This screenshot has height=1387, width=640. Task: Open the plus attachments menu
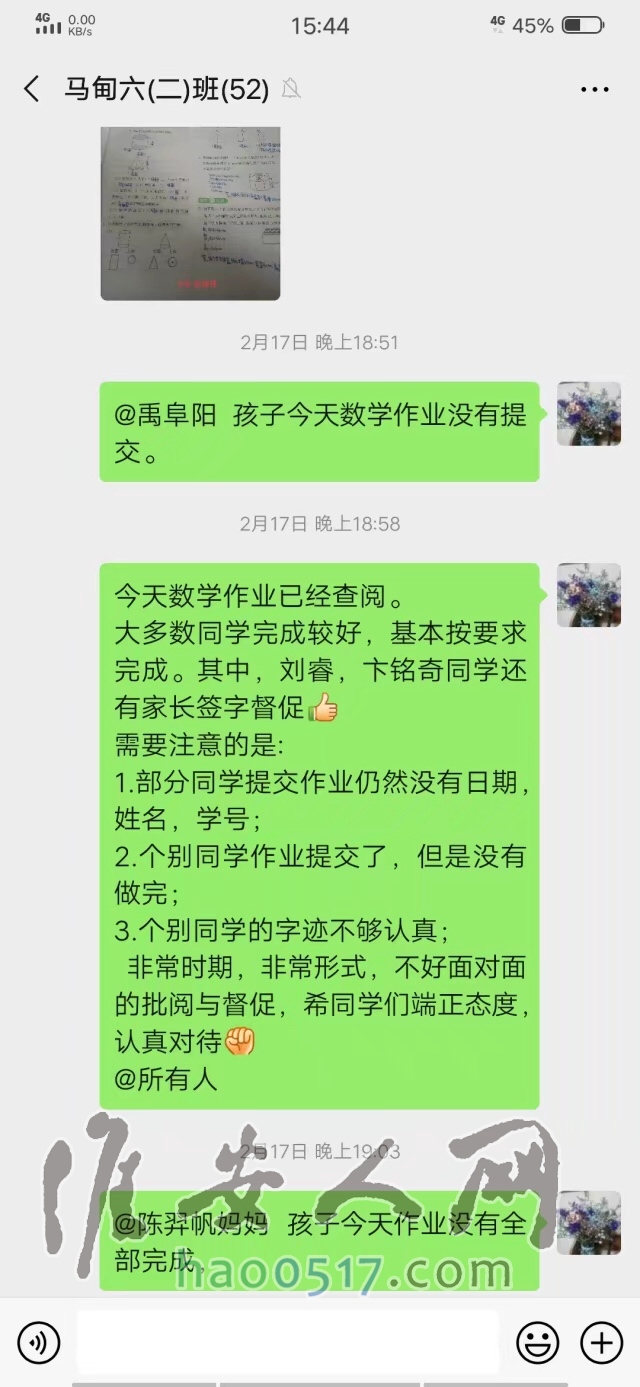pos(602,1342)
